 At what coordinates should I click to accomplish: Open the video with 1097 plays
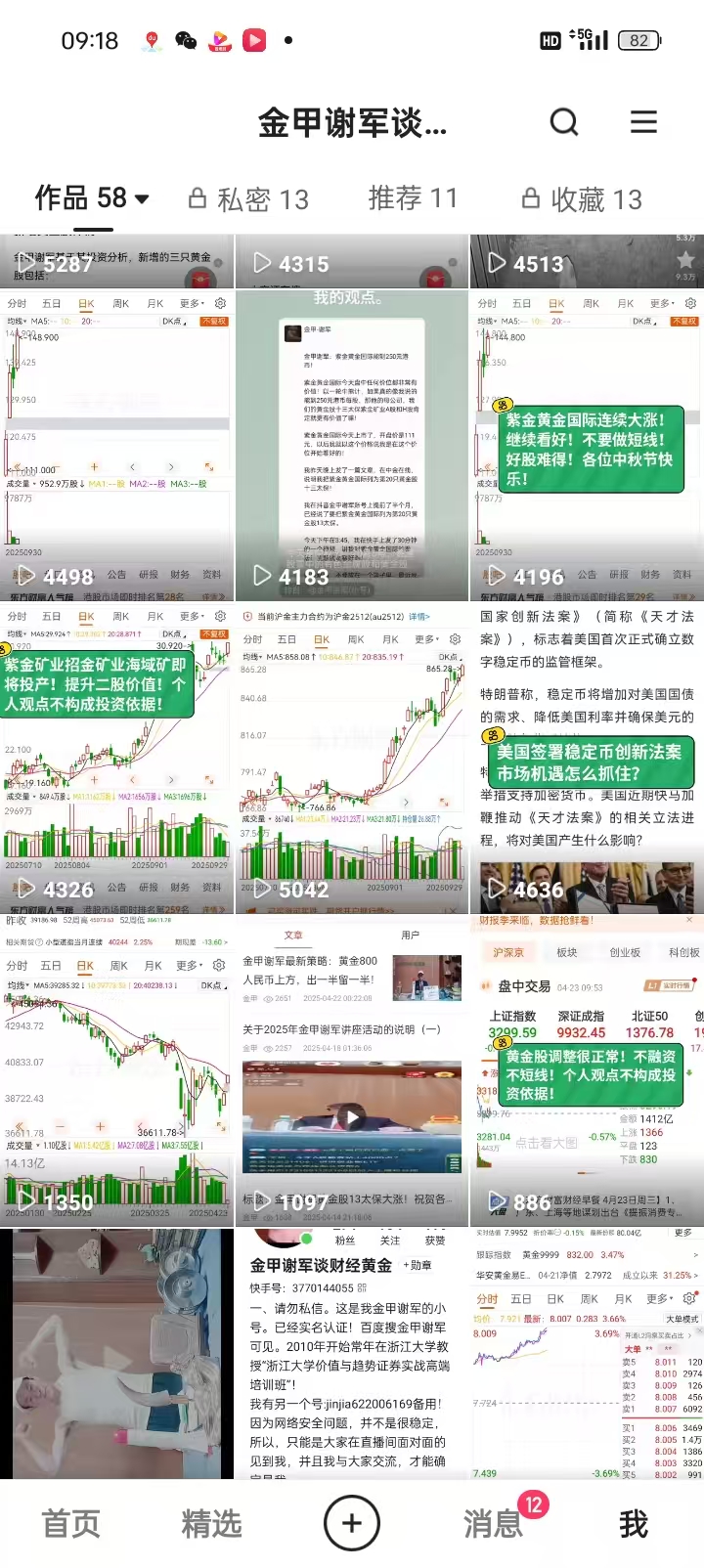(352, 1070)
